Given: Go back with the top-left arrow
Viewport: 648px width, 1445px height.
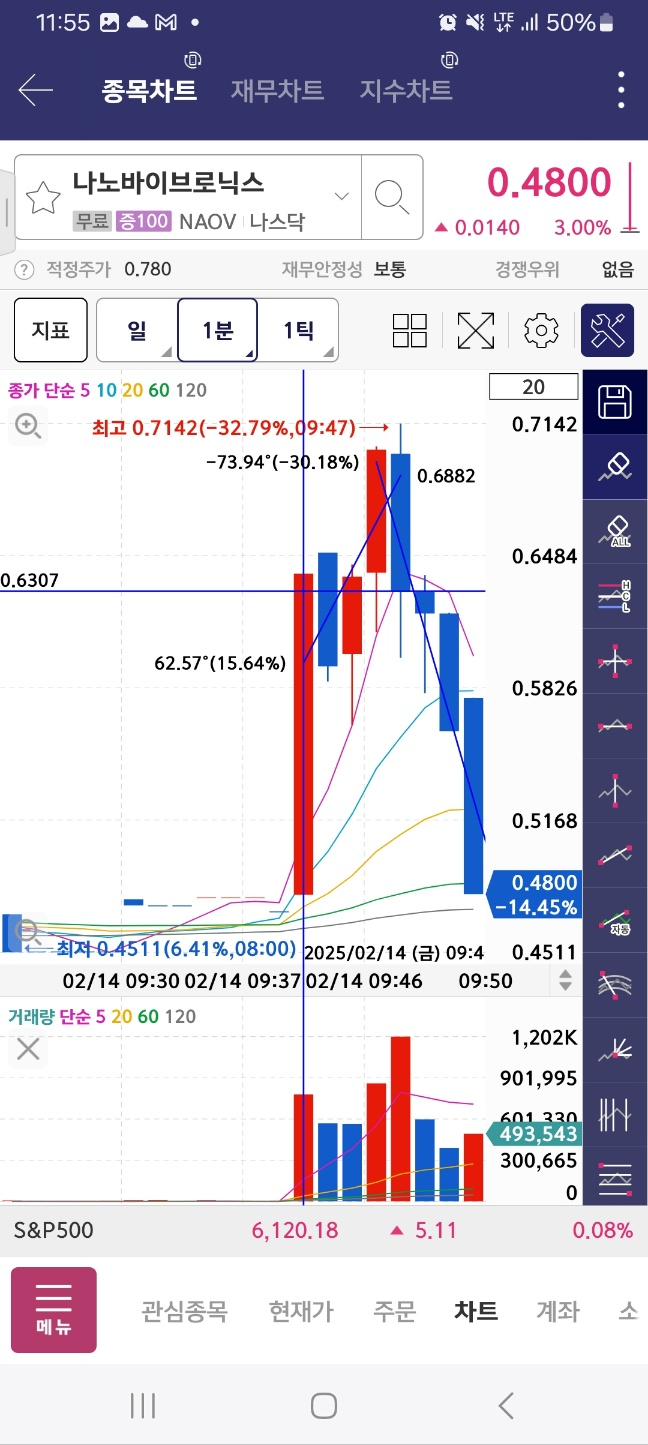Looking at the screenshot, I should [35, 90].
